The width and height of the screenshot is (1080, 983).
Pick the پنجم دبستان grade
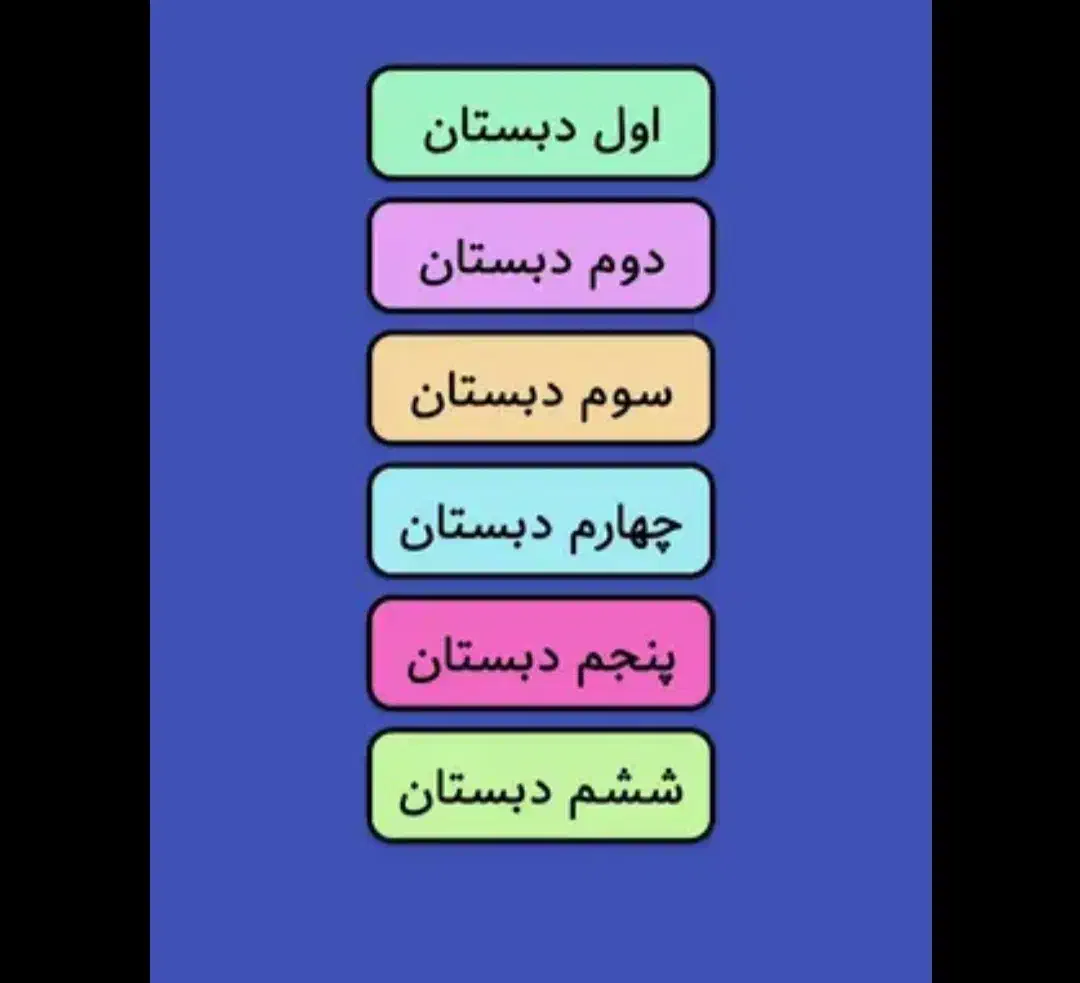tap(540, 654)
